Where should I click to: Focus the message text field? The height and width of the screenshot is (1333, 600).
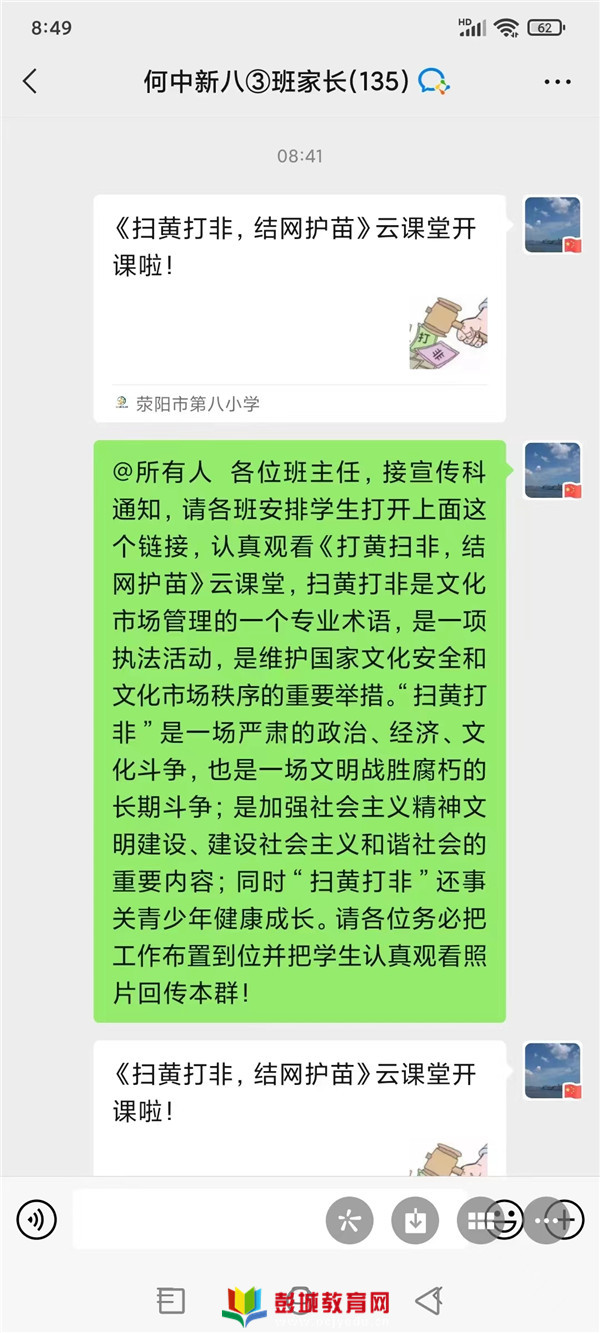200,1219
